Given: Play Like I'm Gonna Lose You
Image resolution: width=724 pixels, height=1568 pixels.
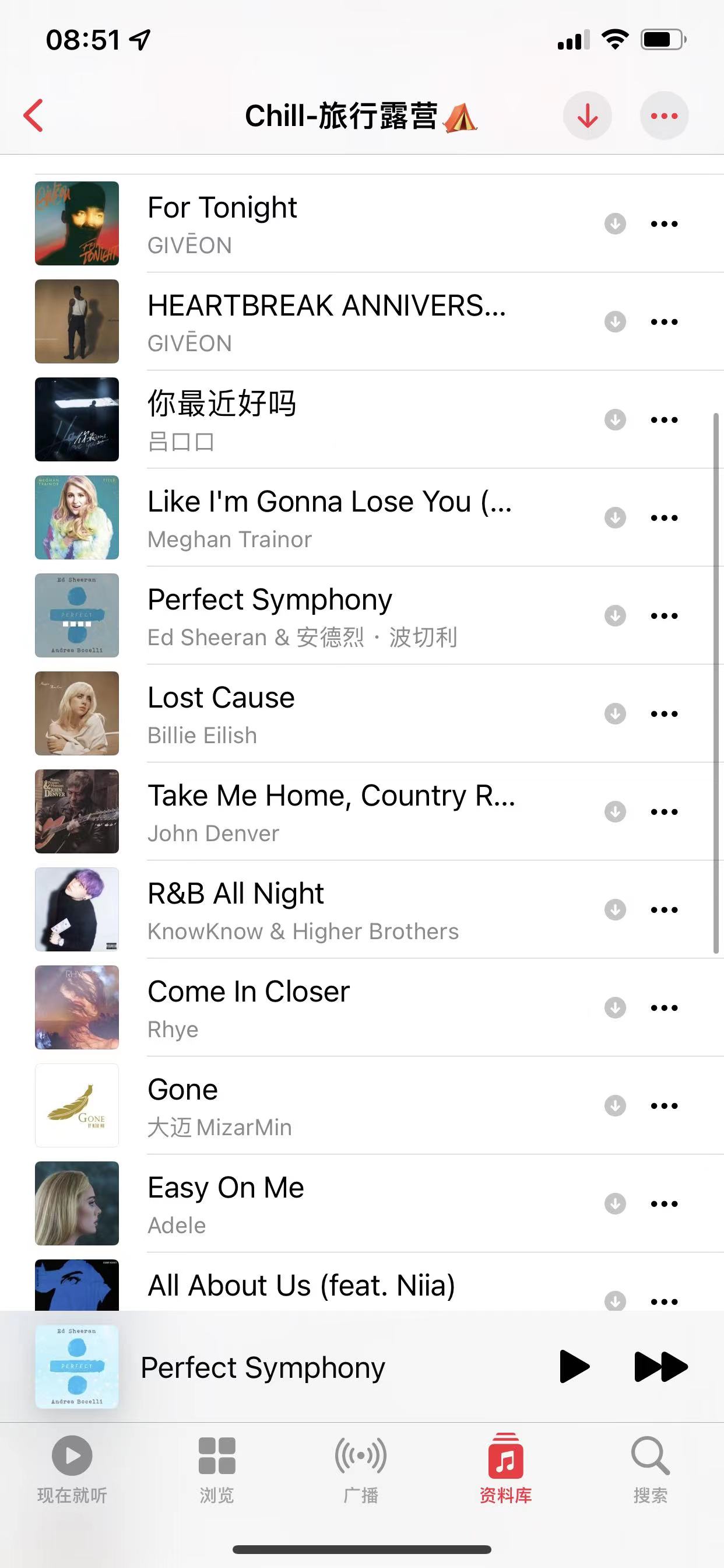Looking at the screenshot, I should coord(329,517).
